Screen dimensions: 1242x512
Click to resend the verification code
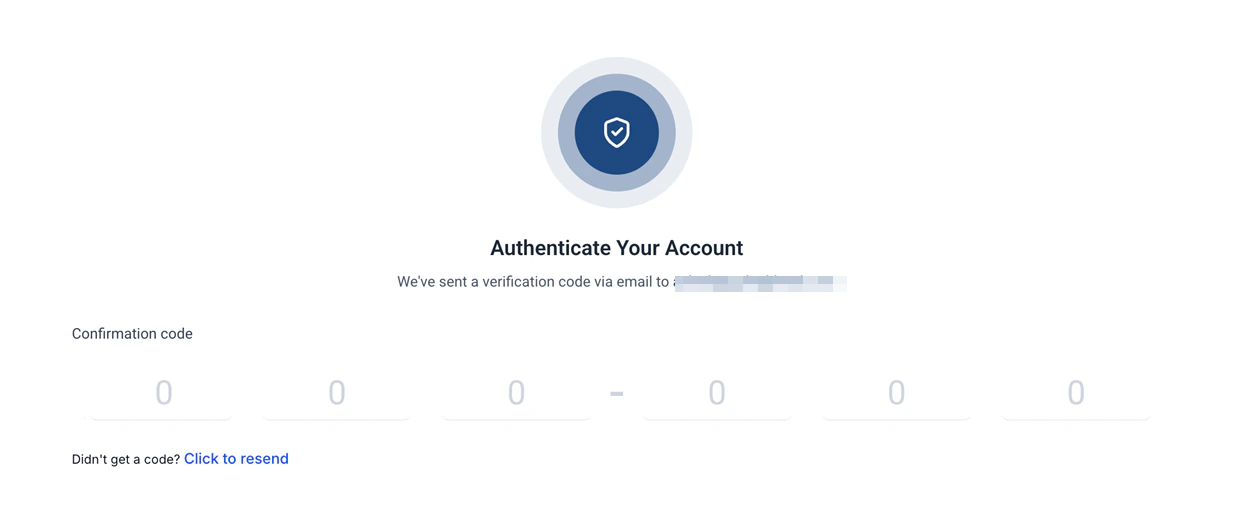pyautogui.click(x=236, y=459)
